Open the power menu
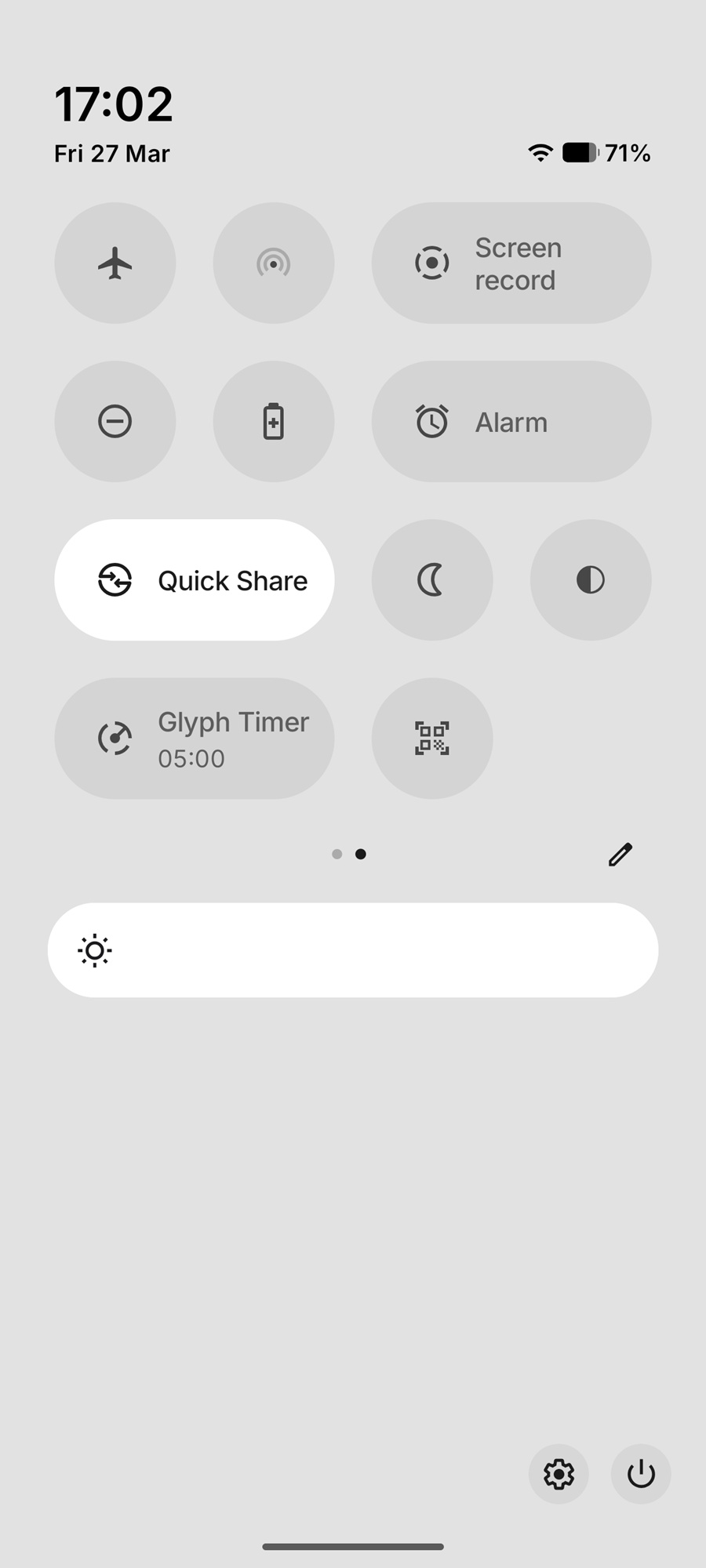This screenshot has height=1568, width=706. point(641,1474)
